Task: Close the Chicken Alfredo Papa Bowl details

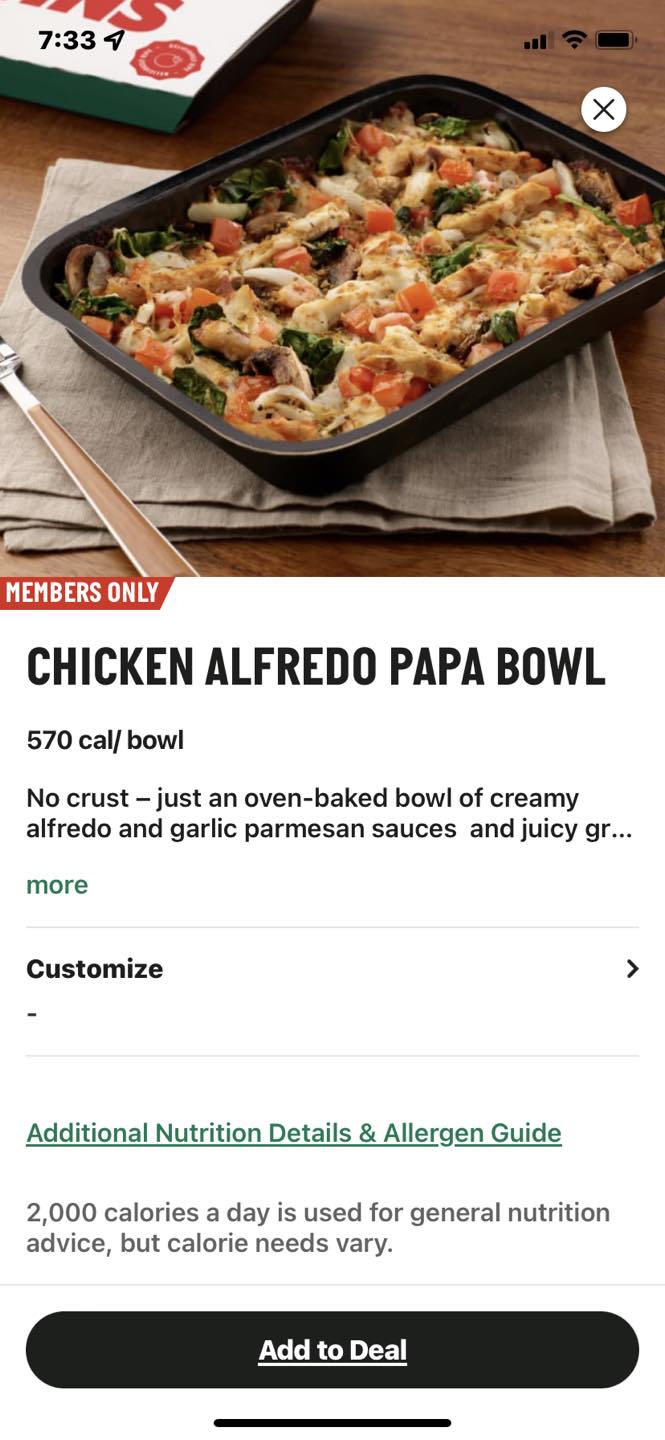Action: [x=604, y=110]
